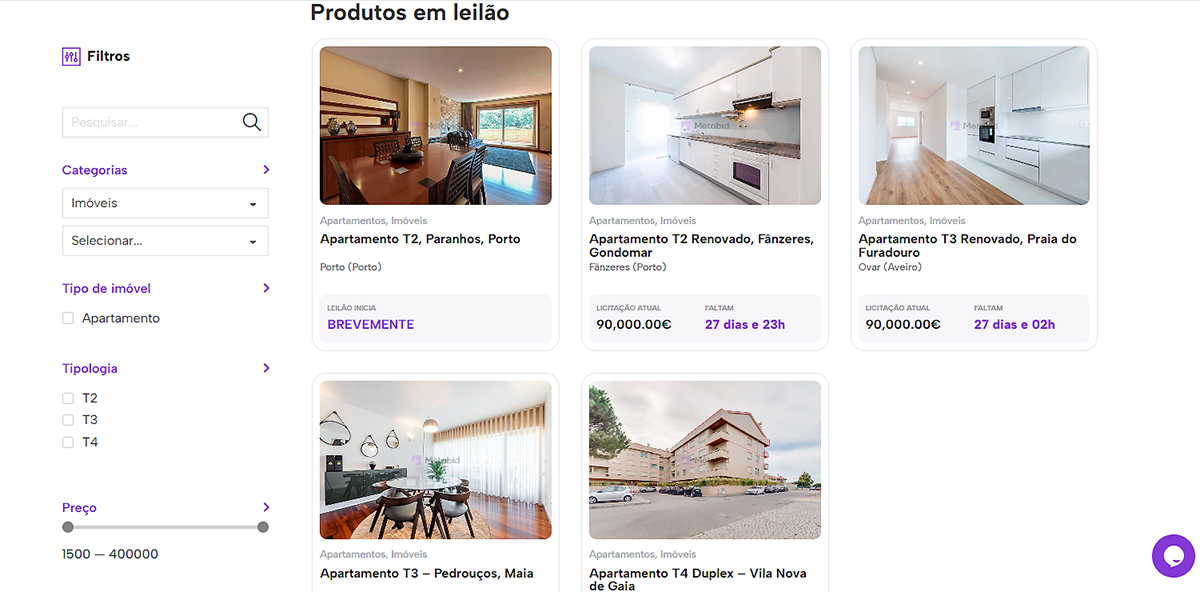1200x592 pixels.
Task: Tap the magnifier search icon
Action: click(x=251, y=122)
